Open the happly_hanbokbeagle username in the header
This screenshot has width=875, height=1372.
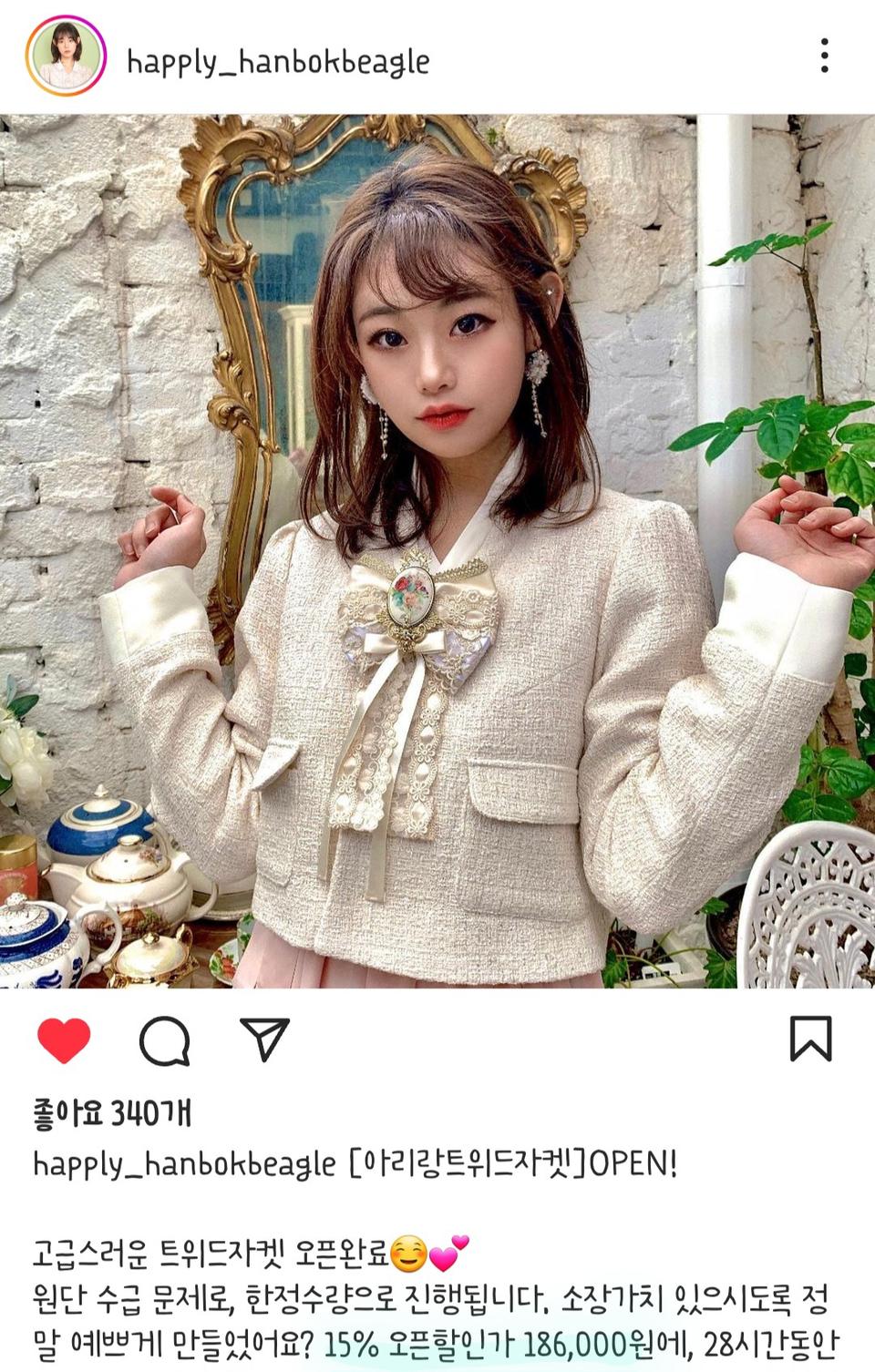tap(278, 62)
